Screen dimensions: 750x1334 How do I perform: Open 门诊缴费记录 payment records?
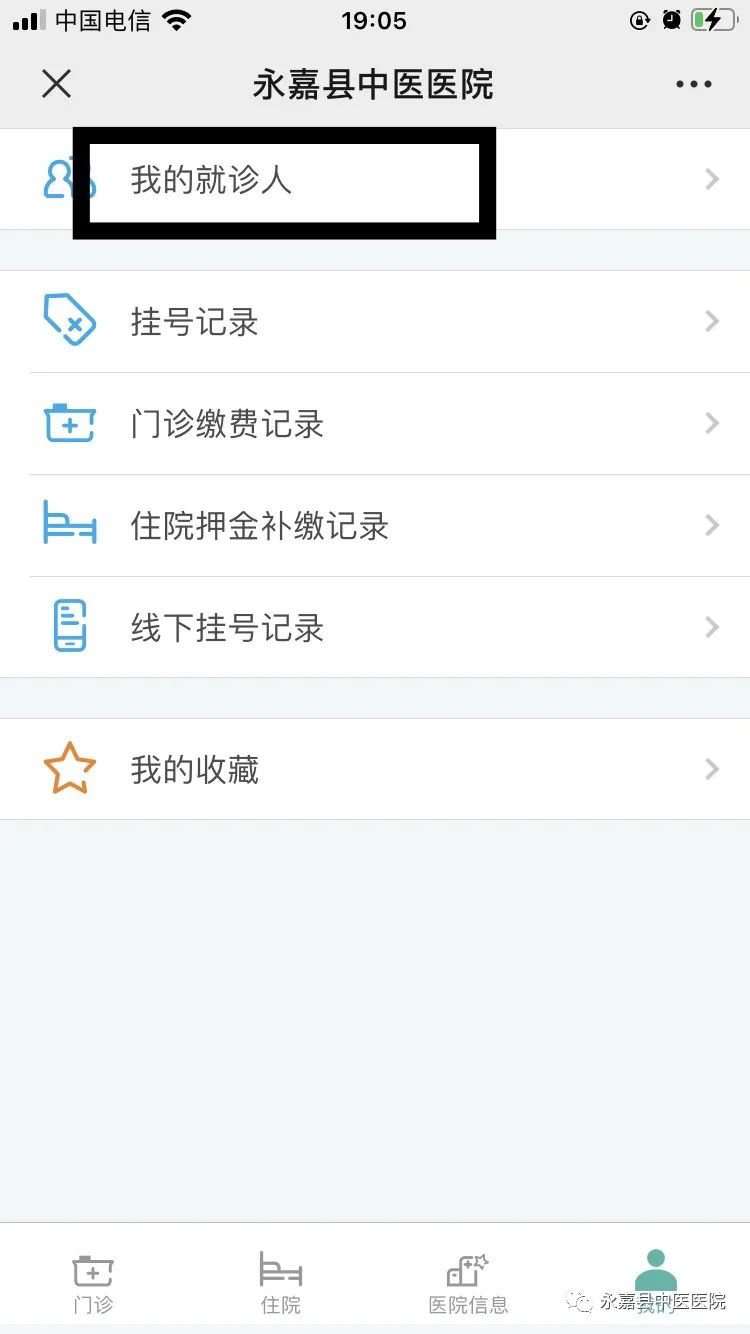click(x=375, y=424)
